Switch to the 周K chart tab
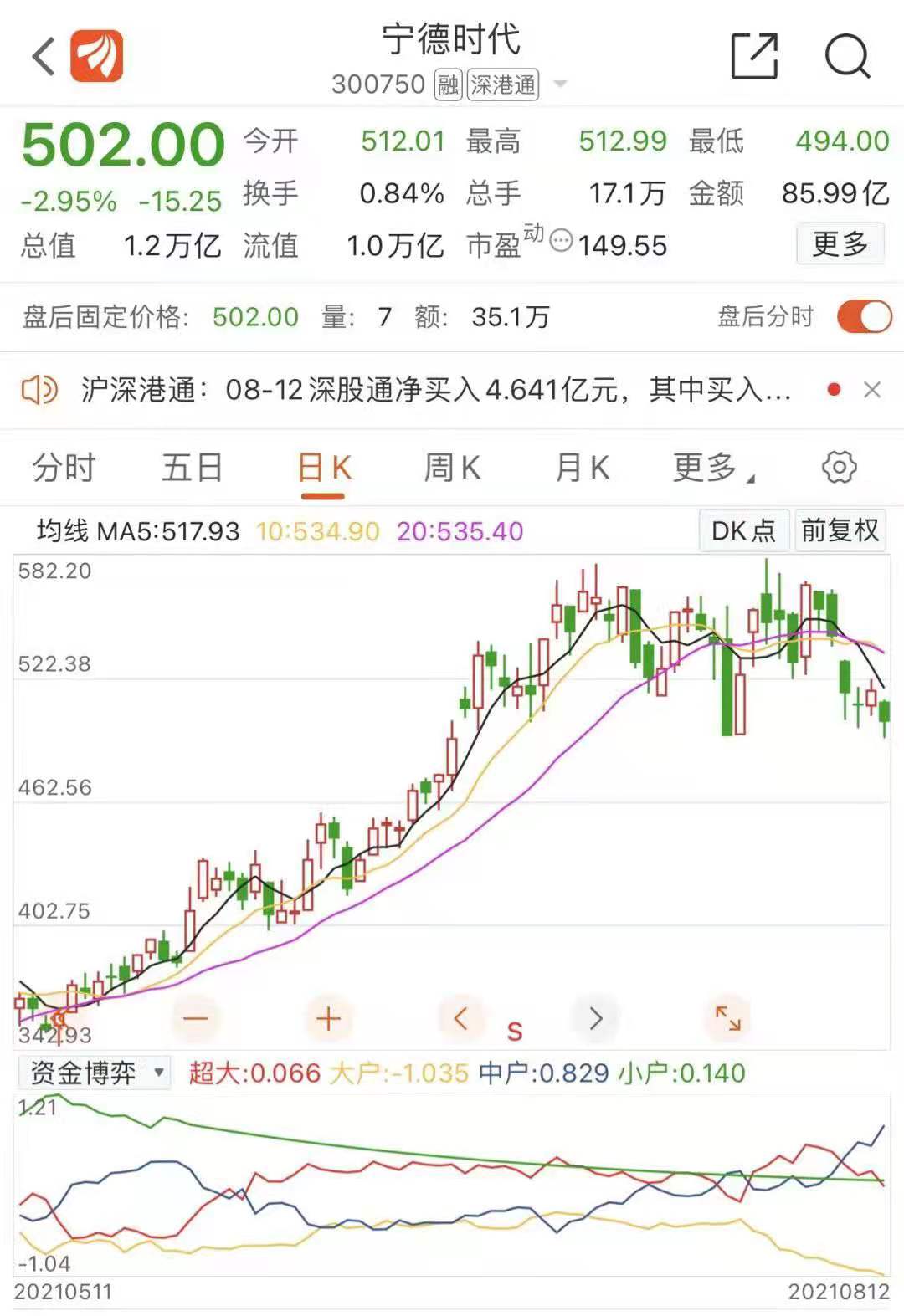Image resolution: width=904 pixels, height=1316 pixels. point(452,468)
